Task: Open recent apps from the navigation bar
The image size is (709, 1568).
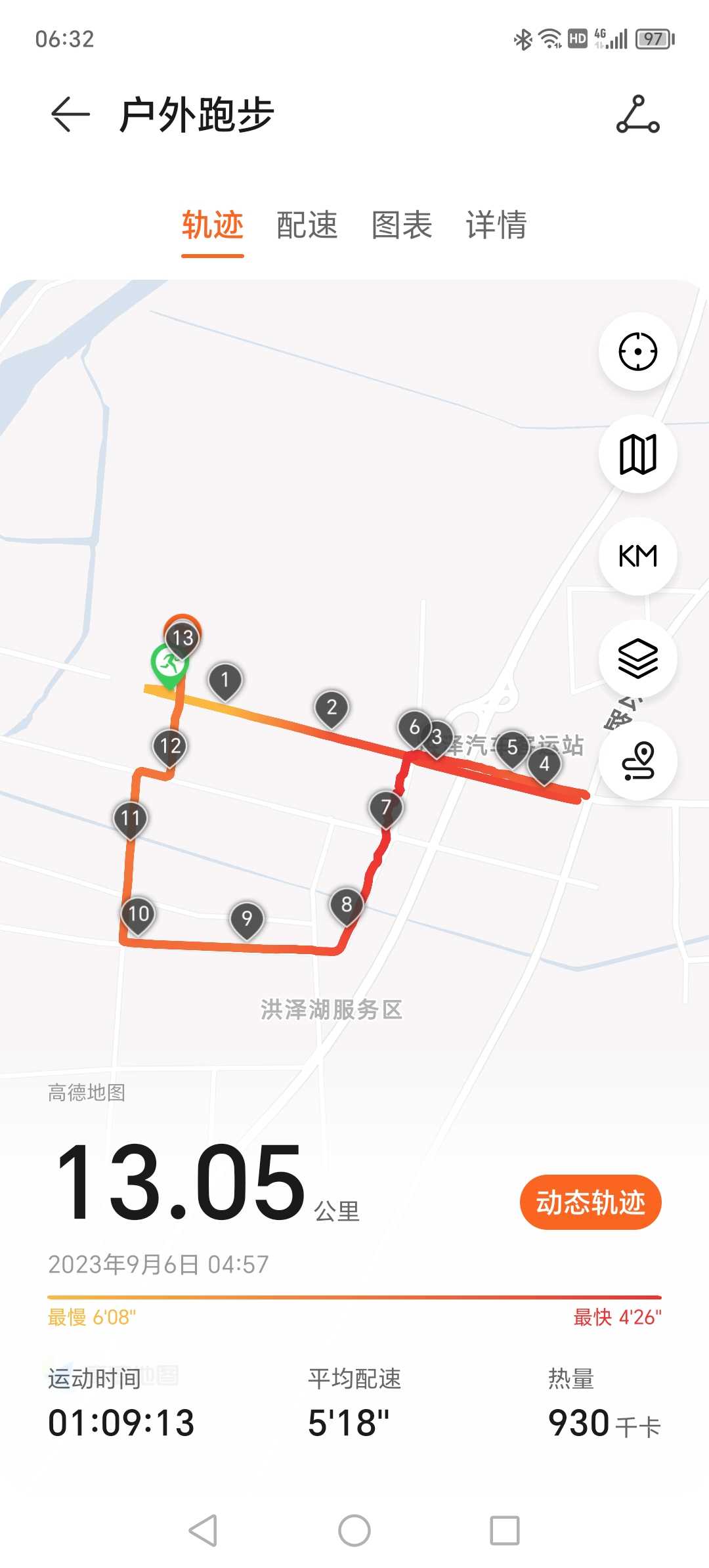Action: click(505, 1531)
